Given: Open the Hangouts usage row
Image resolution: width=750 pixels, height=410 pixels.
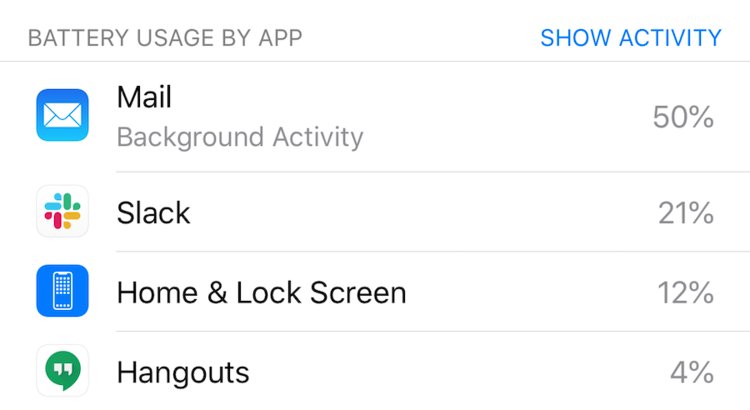Looking at the screenshot, I should [375, 372].
